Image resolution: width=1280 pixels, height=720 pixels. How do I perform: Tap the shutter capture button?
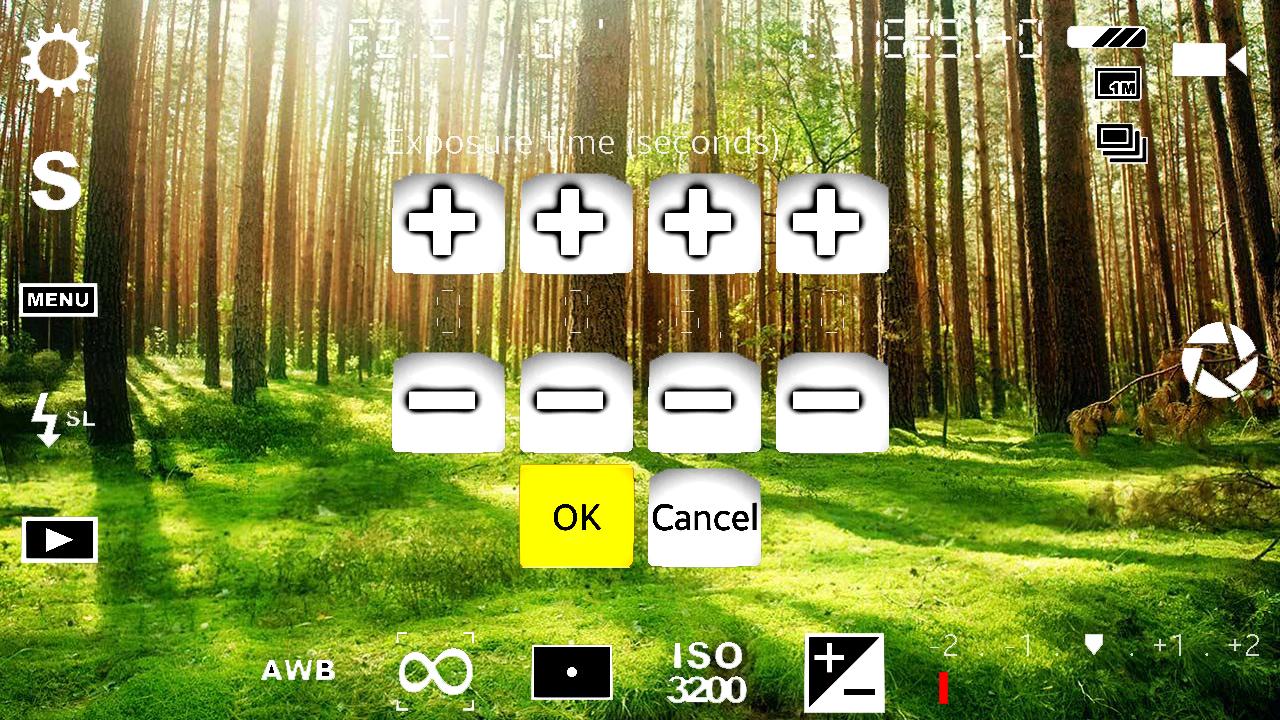1219,360
